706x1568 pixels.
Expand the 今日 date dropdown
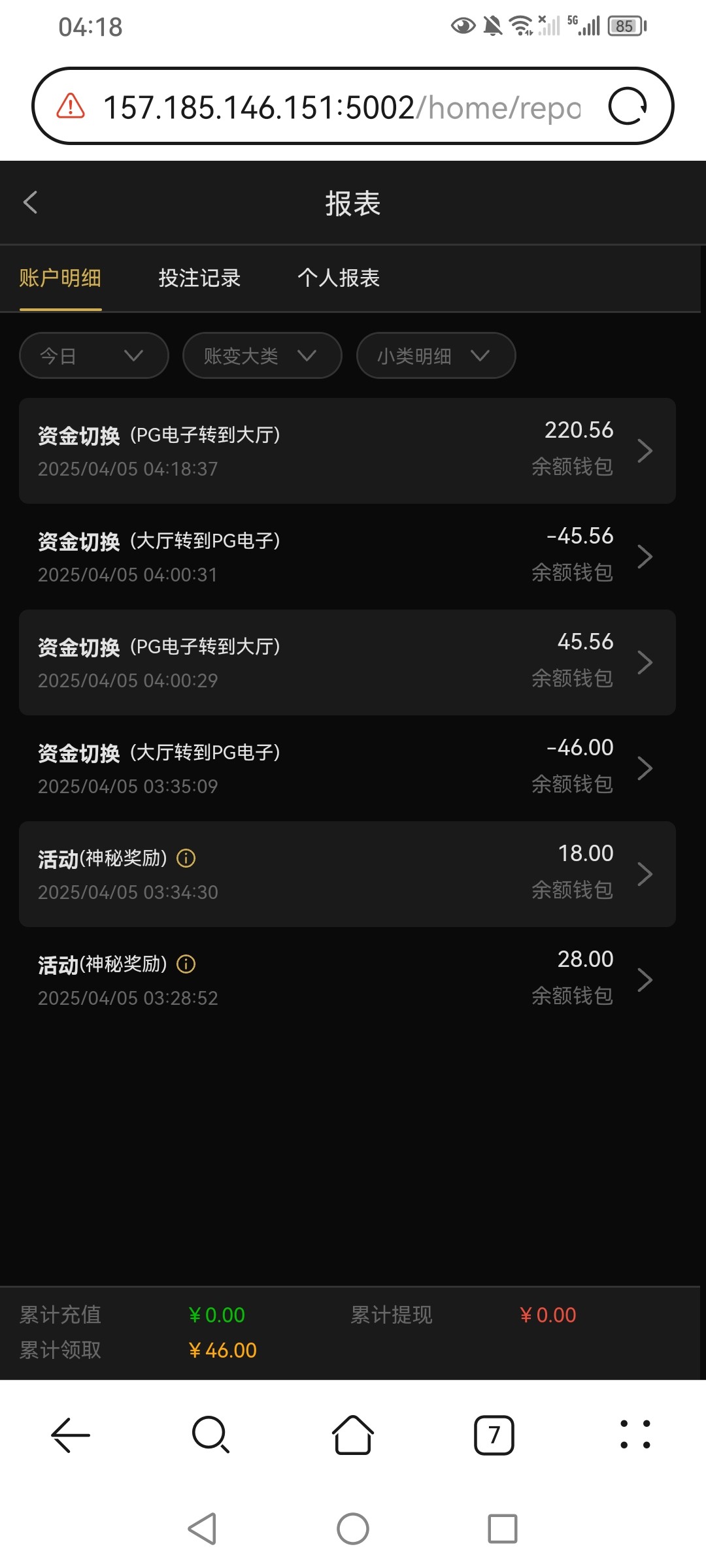coord(94,355)
